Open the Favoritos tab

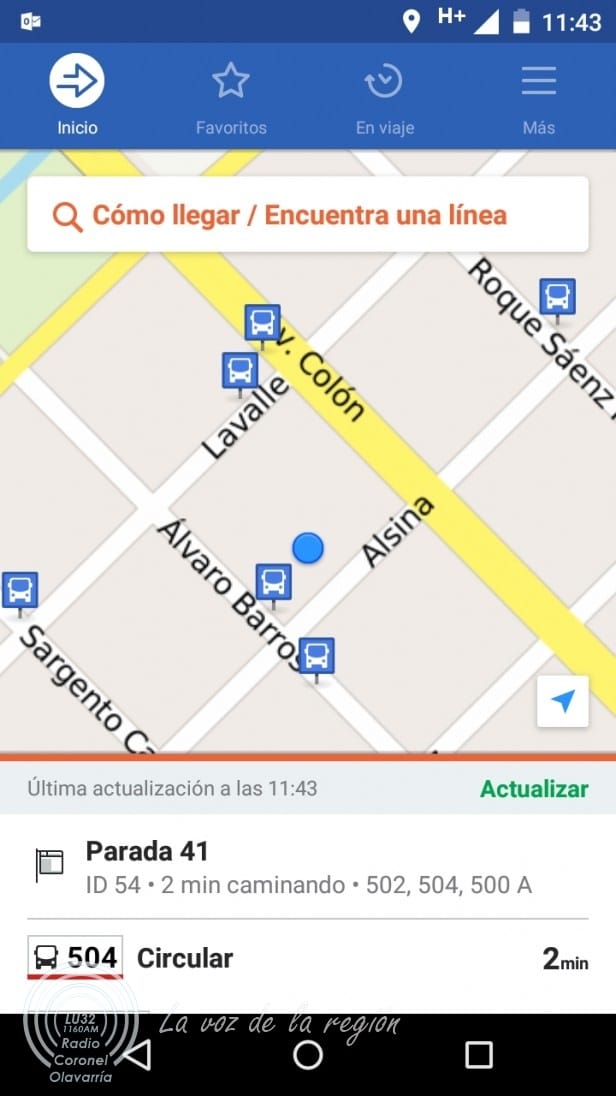(231, 95)
